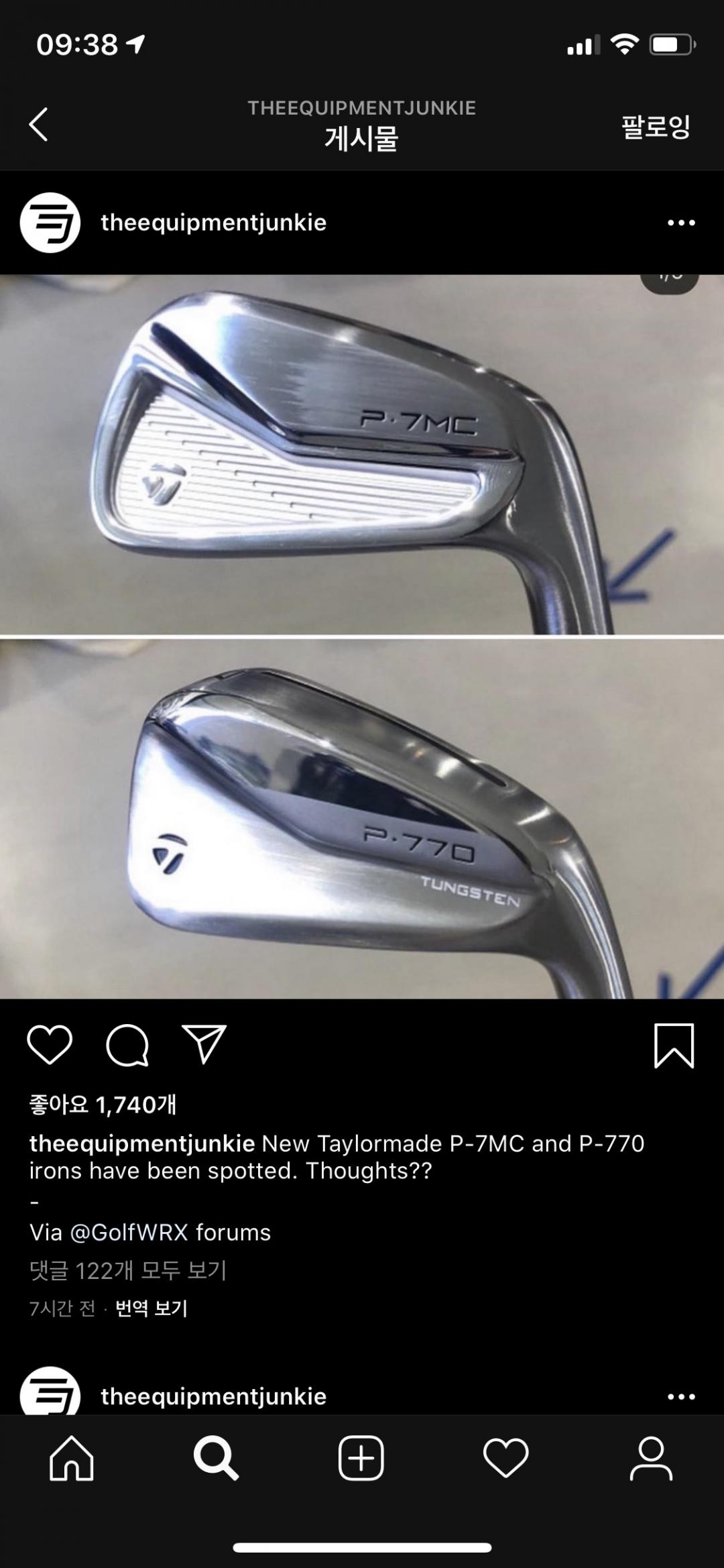Go back using the top-left arrow

click(x=38, y=125)
